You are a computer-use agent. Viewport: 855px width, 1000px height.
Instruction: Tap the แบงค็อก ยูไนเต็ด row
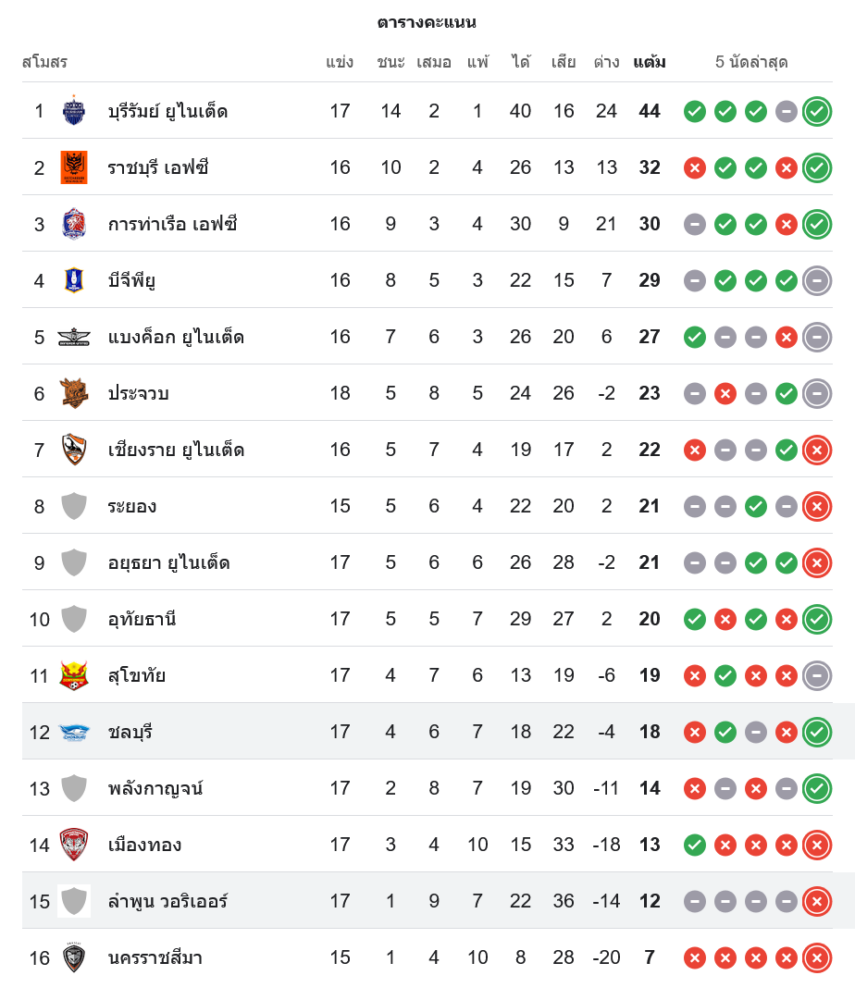[x=176, y=337]
